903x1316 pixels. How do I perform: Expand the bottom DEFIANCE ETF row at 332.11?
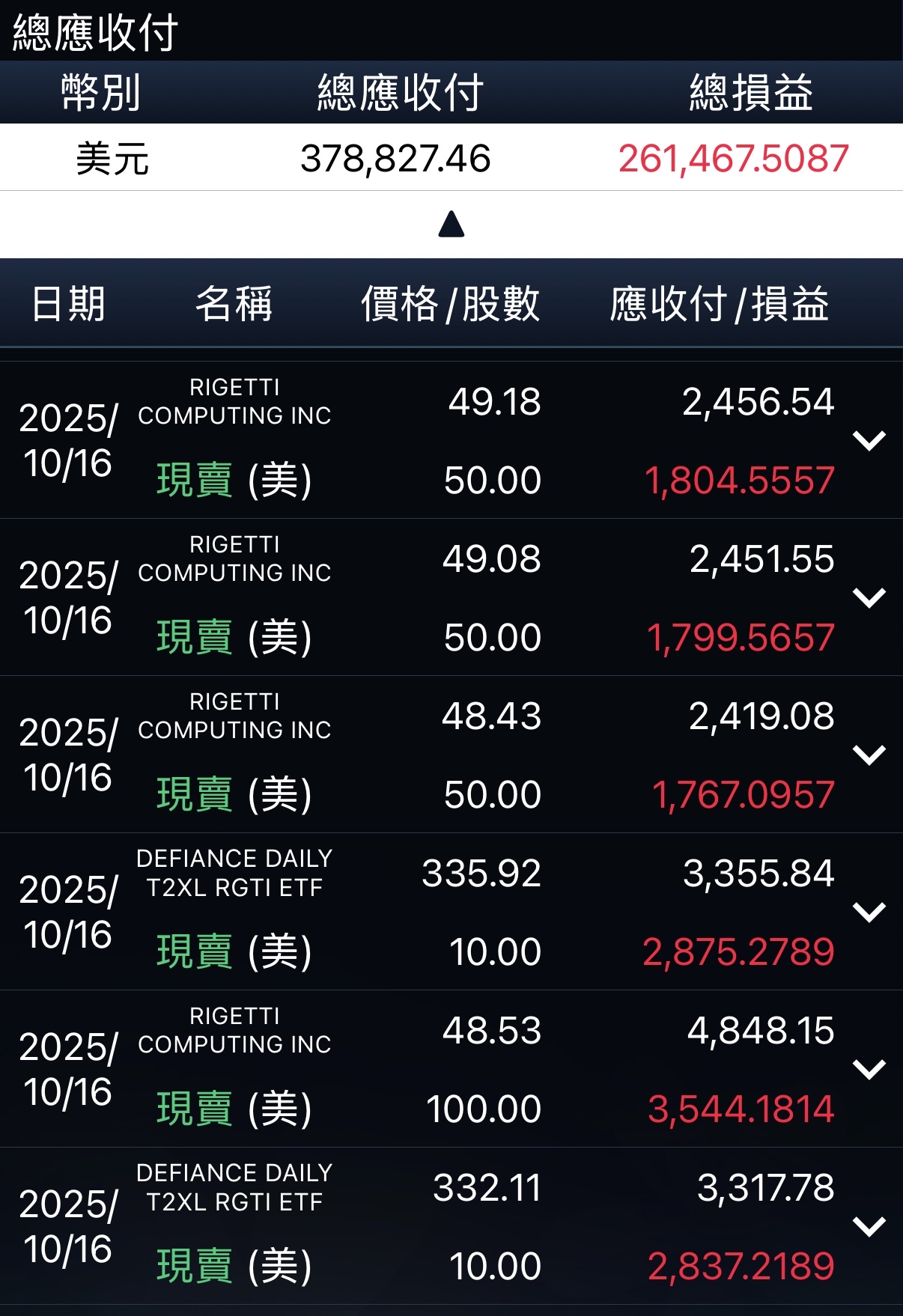pyautogui.click(x=869, y=1228)
